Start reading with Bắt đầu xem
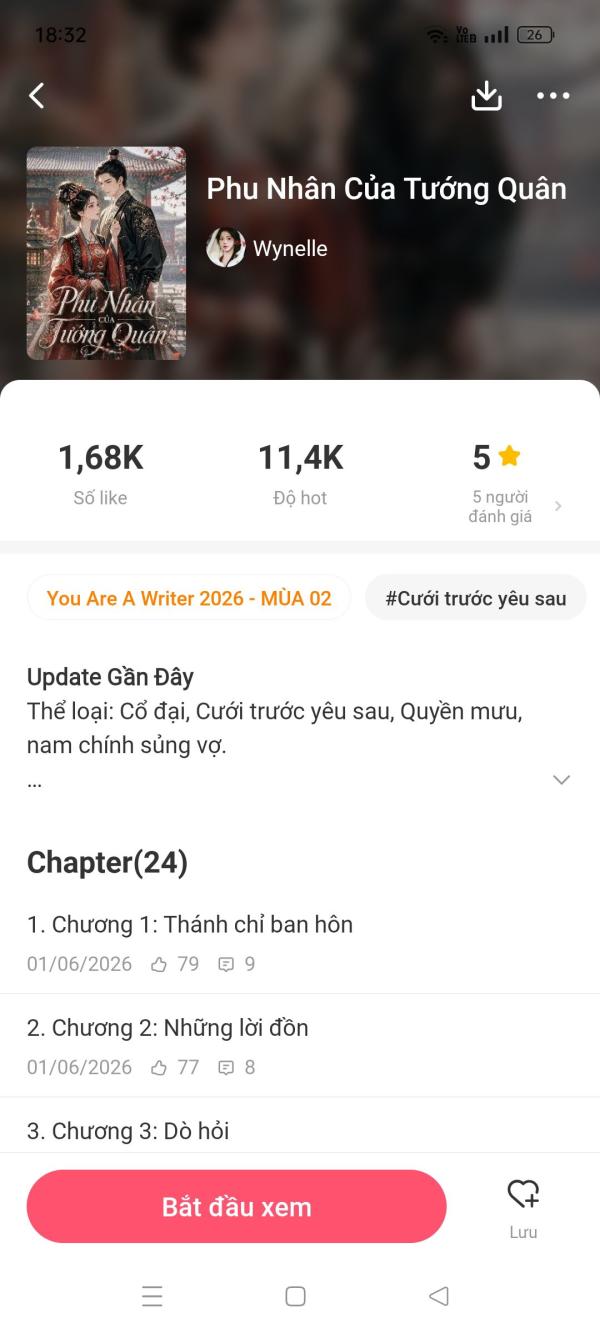Viewport: 600px width, 1333px height. click(x=236, y=1207)
